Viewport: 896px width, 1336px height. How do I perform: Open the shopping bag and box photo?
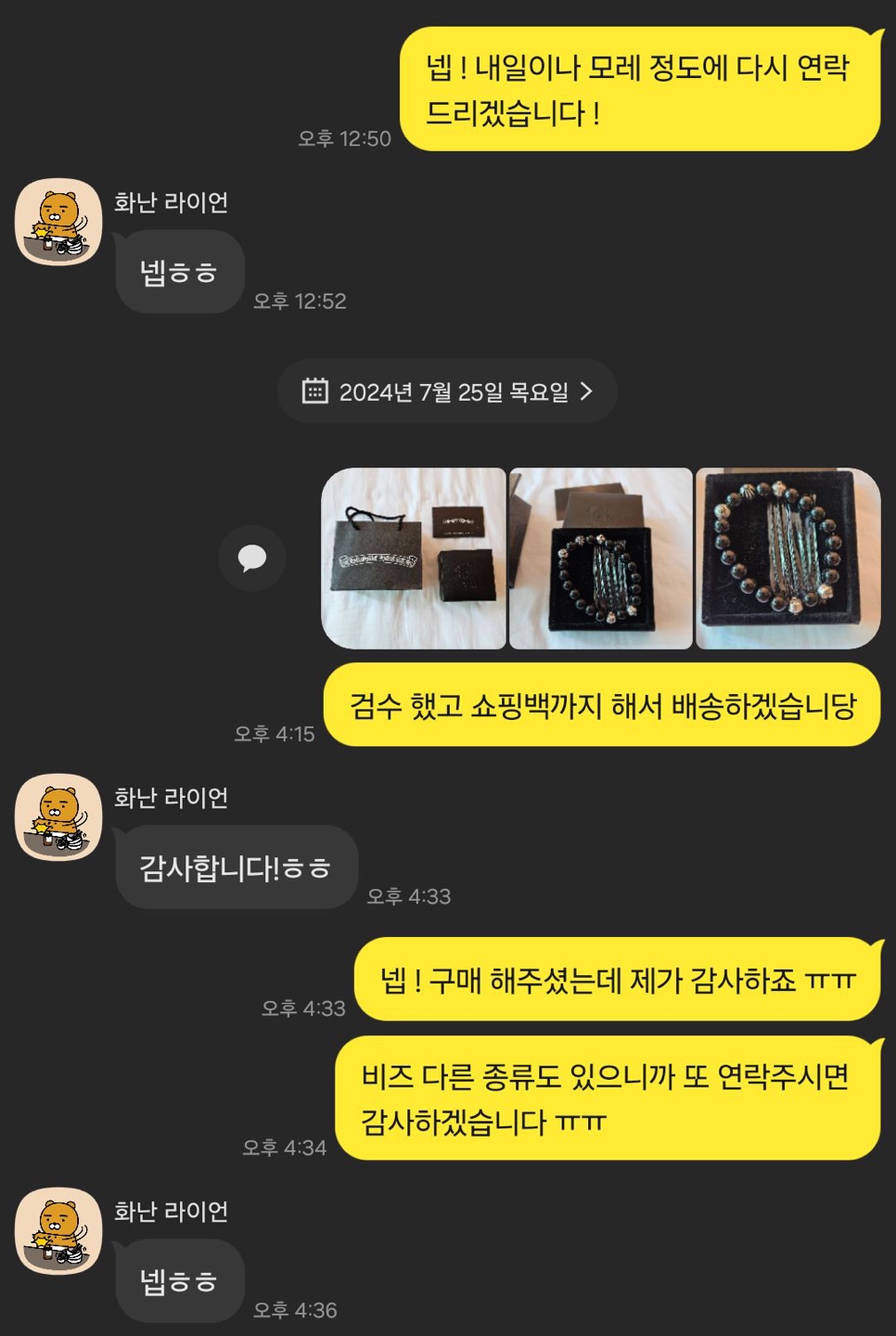[x=414, y=559]
